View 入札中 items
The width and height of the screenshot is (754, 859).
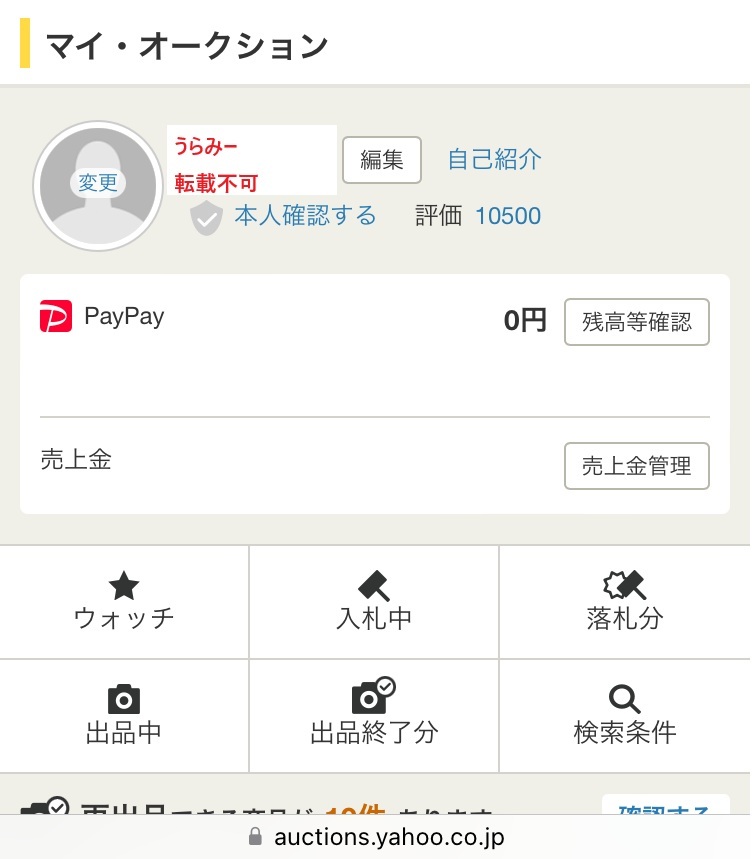coord(374,603)
